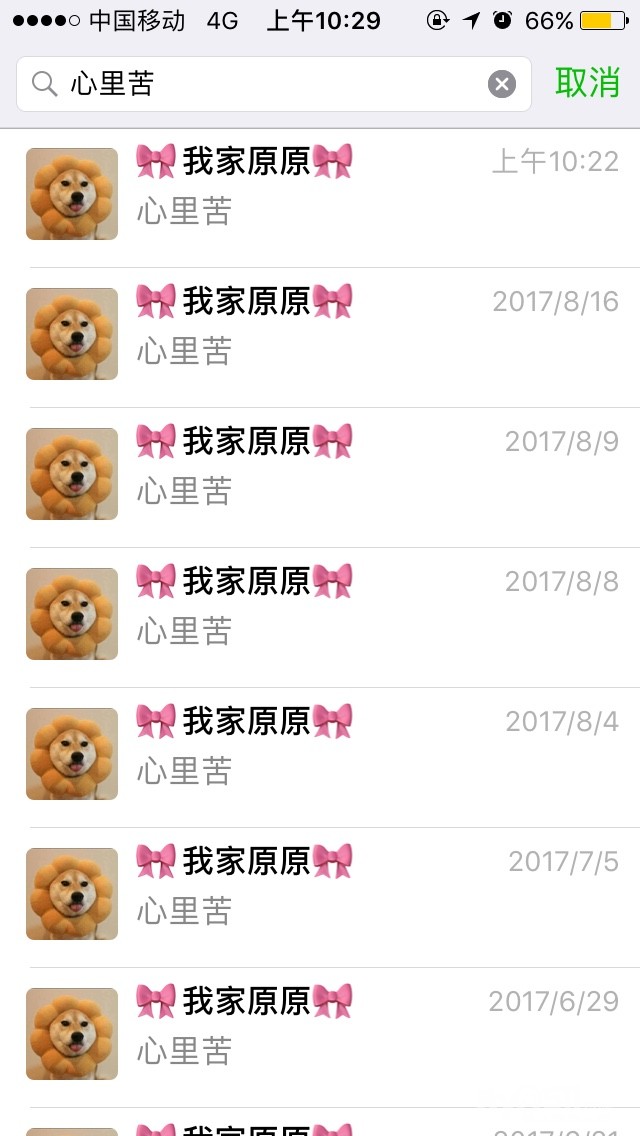Clear the search text with the X icon
This screenshot has height=1136, width=640.
502,84
